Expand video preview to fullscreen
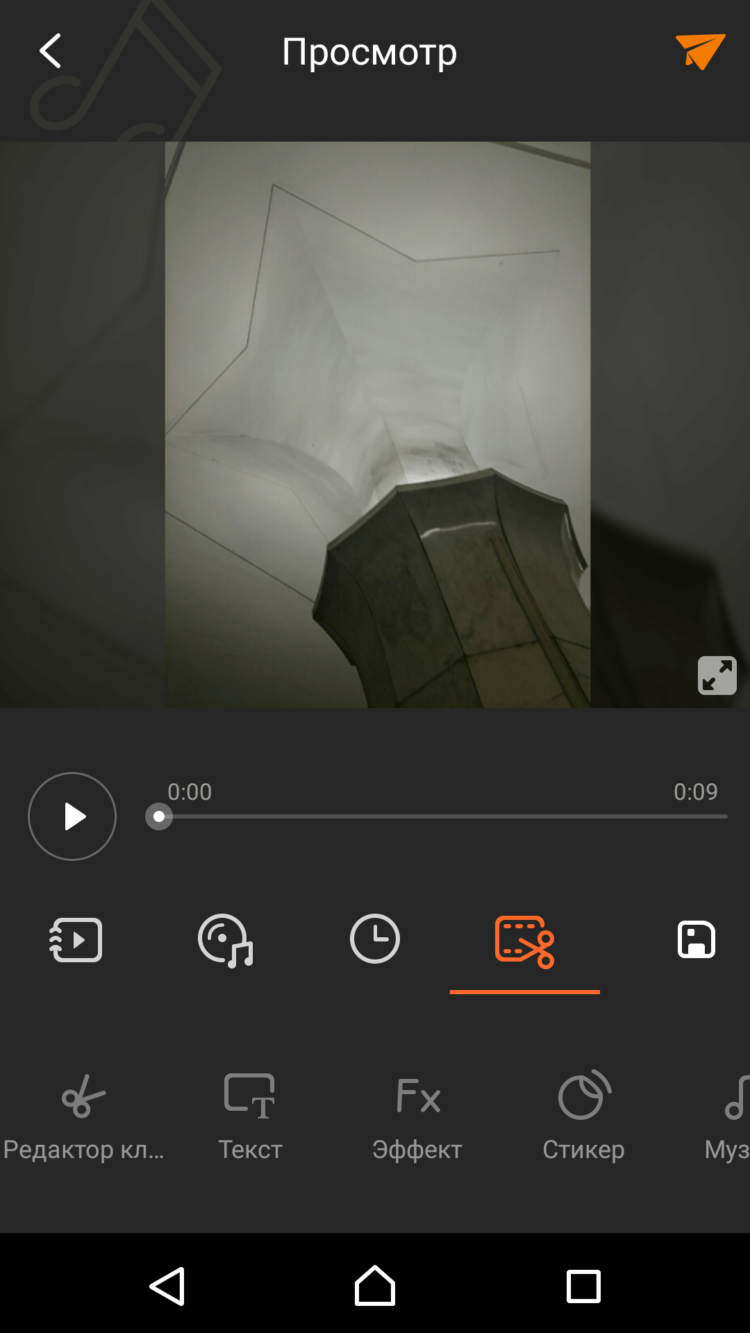The image size is (750, 1333). click(x=717, y=676)
